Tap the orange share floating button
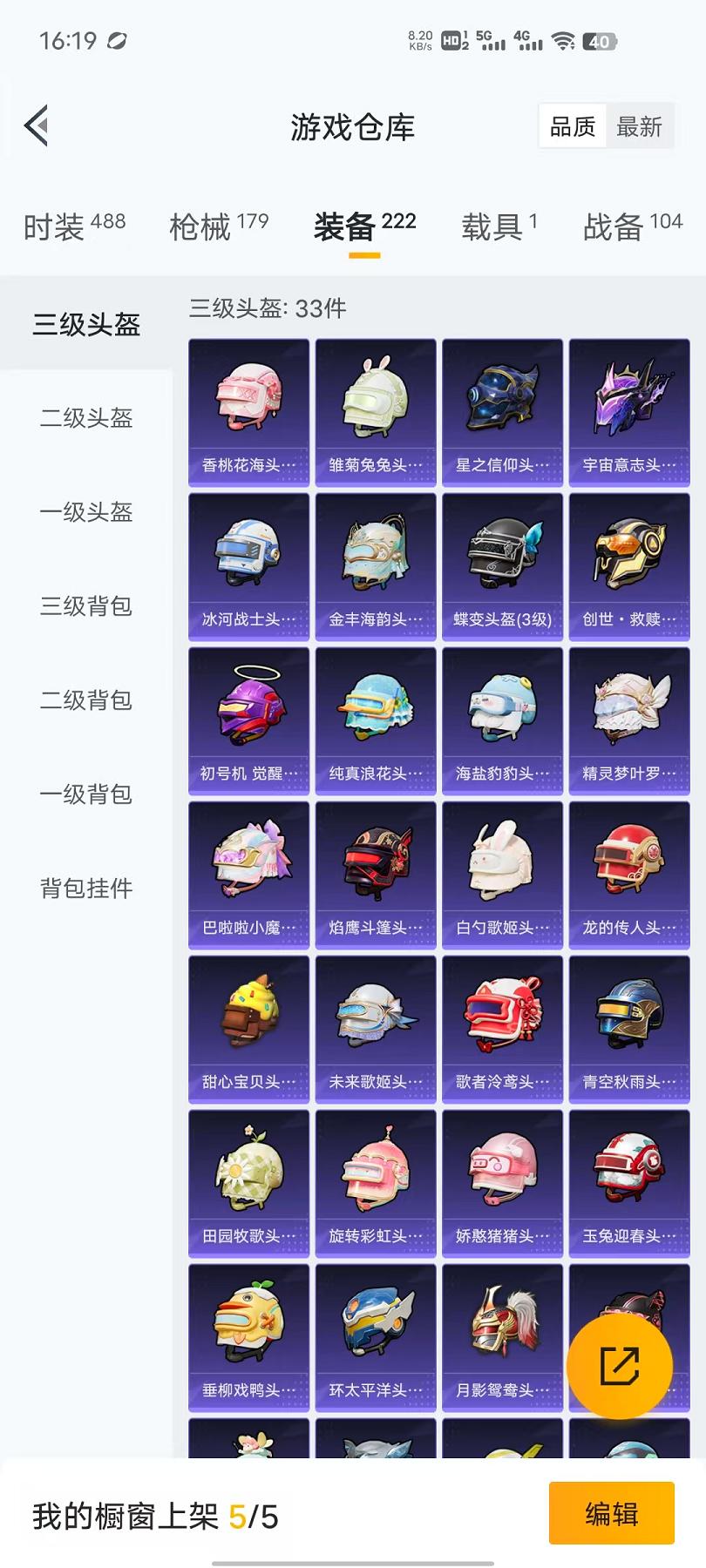Image resolution: width=706 pixels, height=1568 pixels. pyautogui.click(x=620, y=1366)
